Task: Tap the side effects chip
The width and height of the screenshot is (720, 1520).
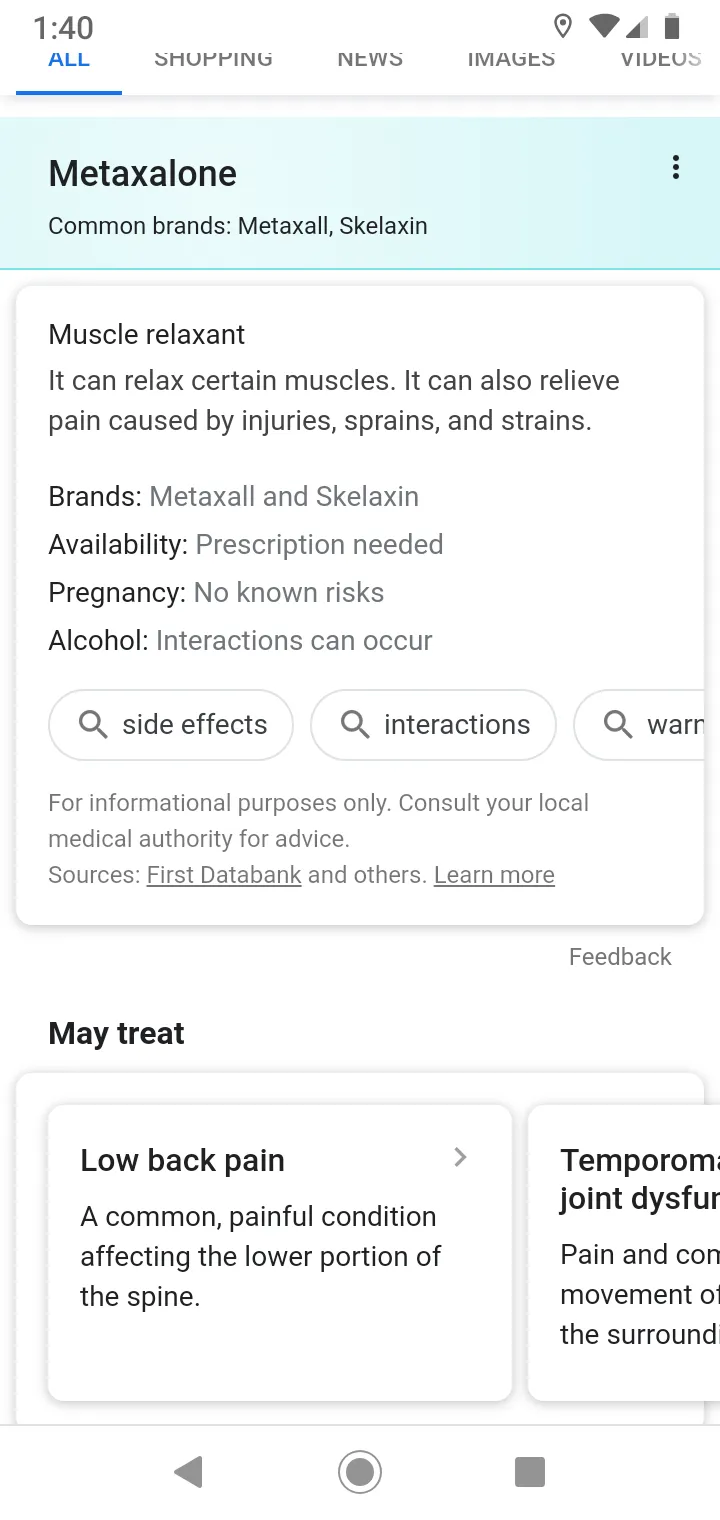Action: coord(171,725)
